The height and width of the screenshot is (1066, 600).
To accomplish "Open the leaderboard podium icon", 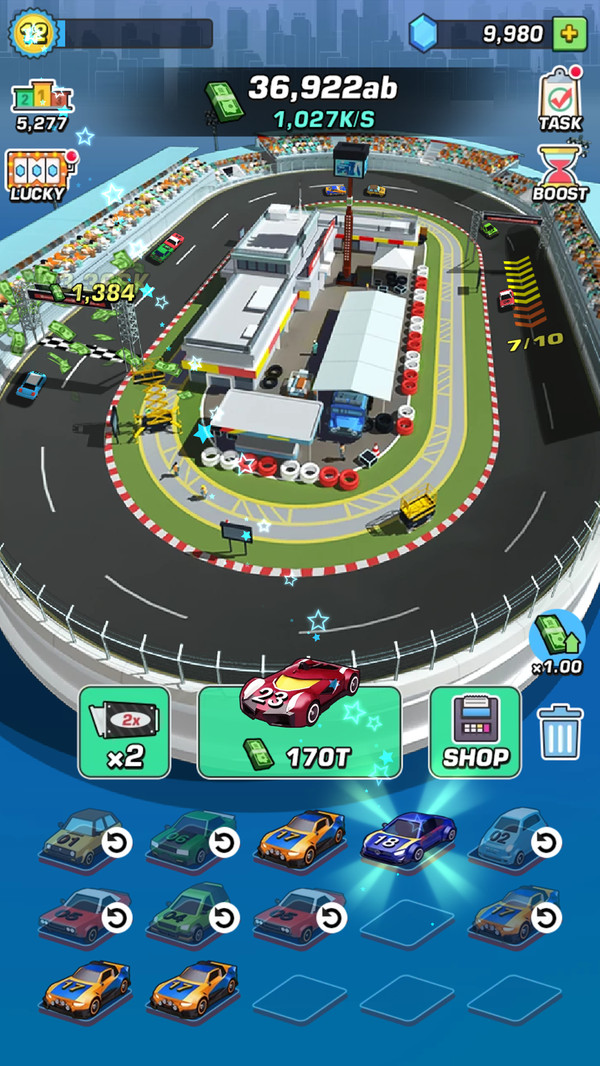I will pos(42,106).
